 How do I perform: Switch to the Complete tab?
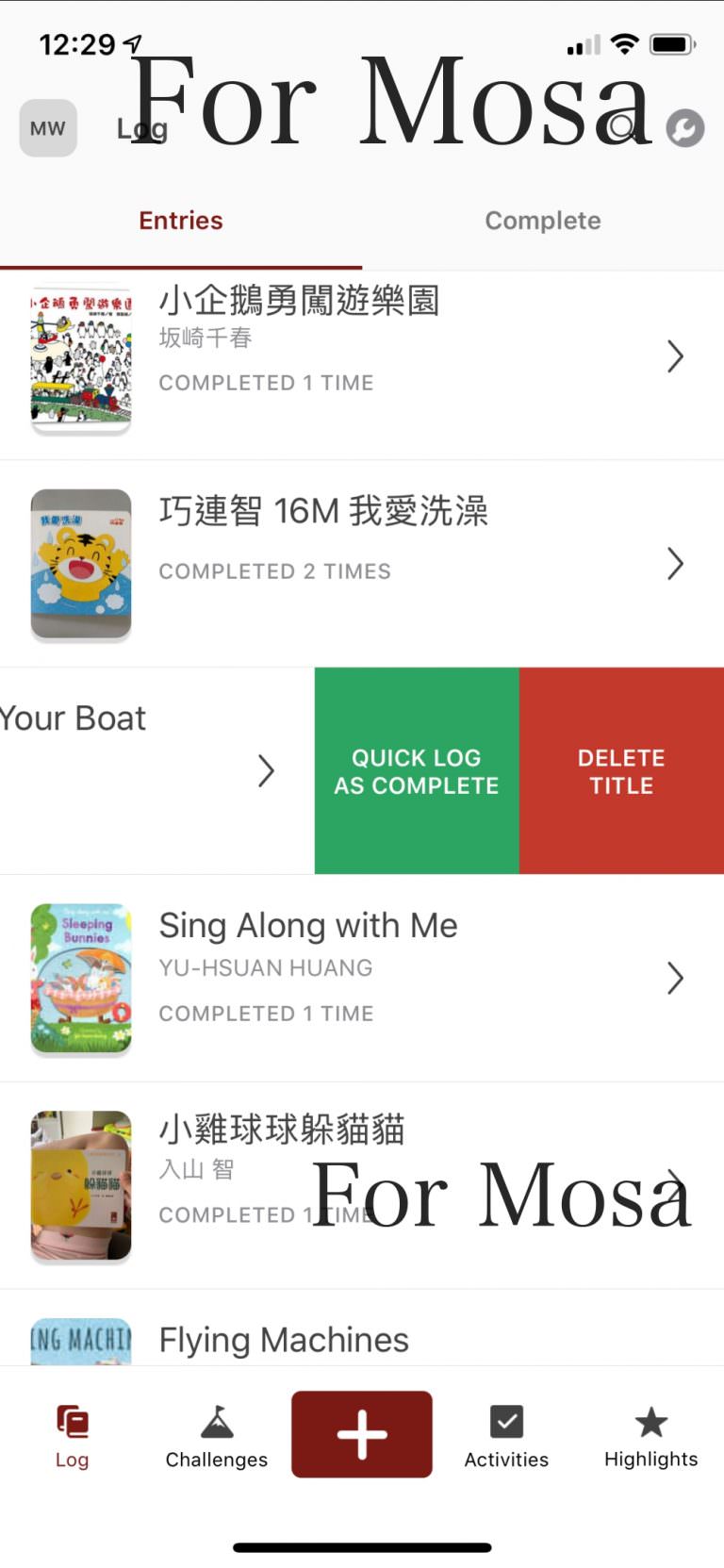[542, 221]
